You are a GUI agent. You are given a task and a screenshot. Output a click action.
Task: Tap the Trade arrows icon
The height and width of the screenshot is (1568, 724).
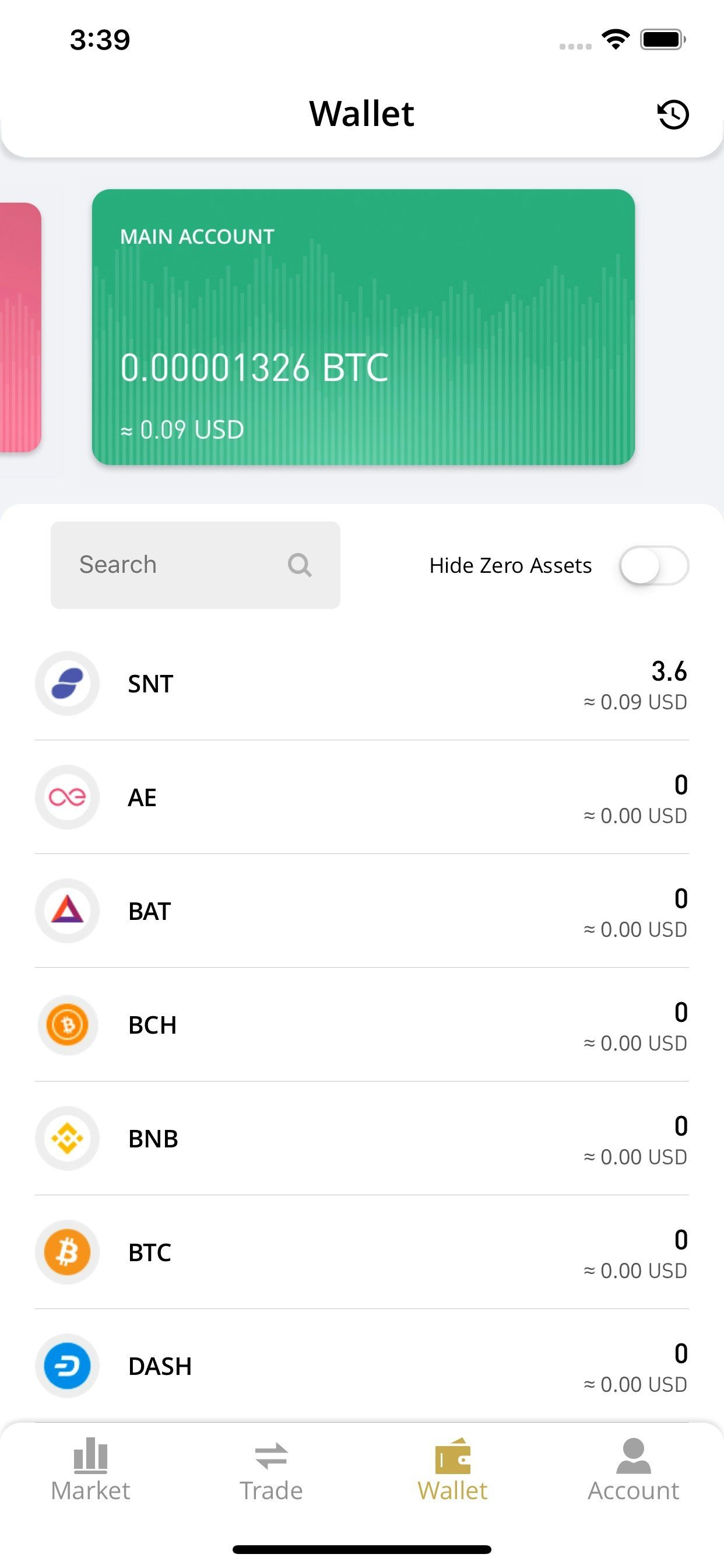click(x=271, y=1473)
